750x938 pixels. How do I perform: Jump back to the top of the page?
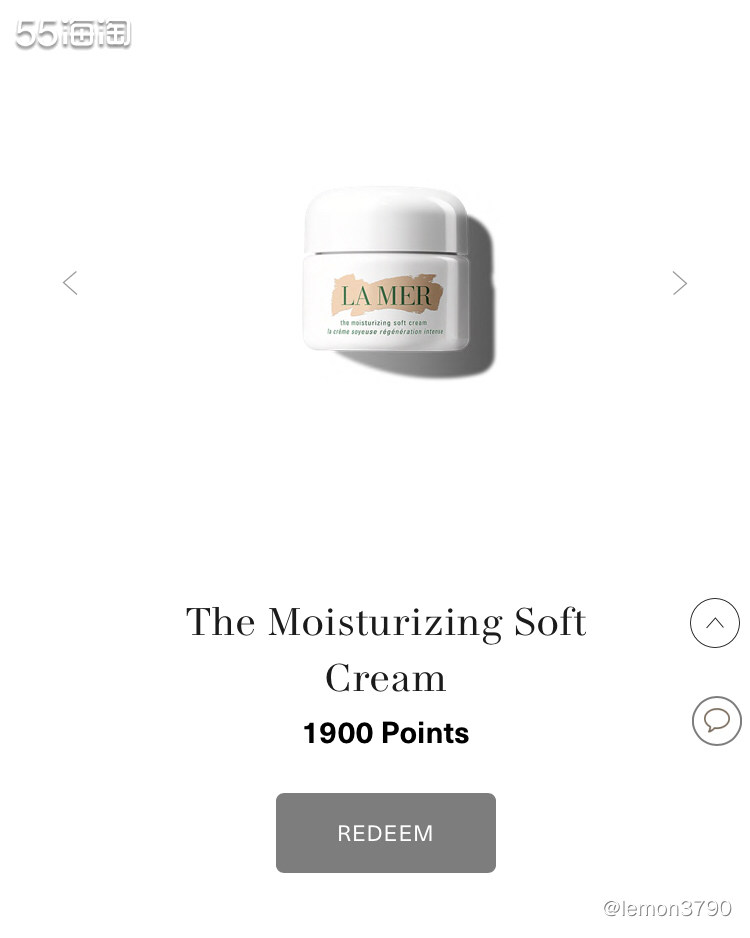click(x=714, y=623)
